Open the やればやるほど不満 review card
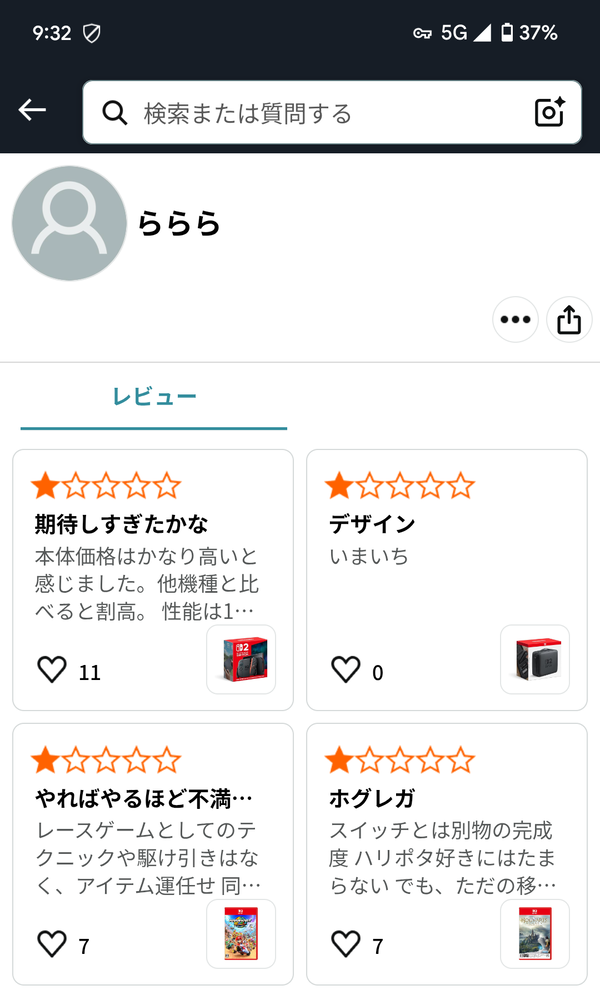This screenshot has width=600, height=990. pos(153,854)
